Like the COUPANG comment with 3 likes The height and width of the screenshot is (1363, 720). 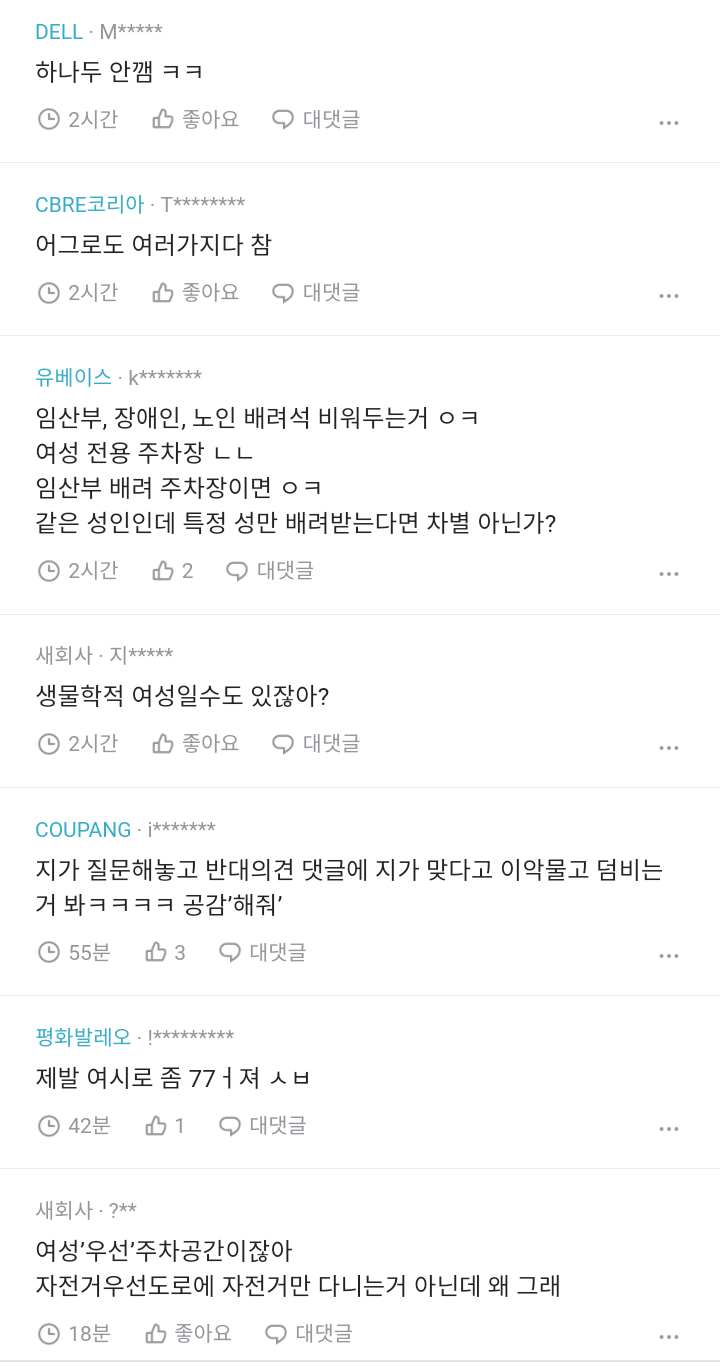click(165, 952)
